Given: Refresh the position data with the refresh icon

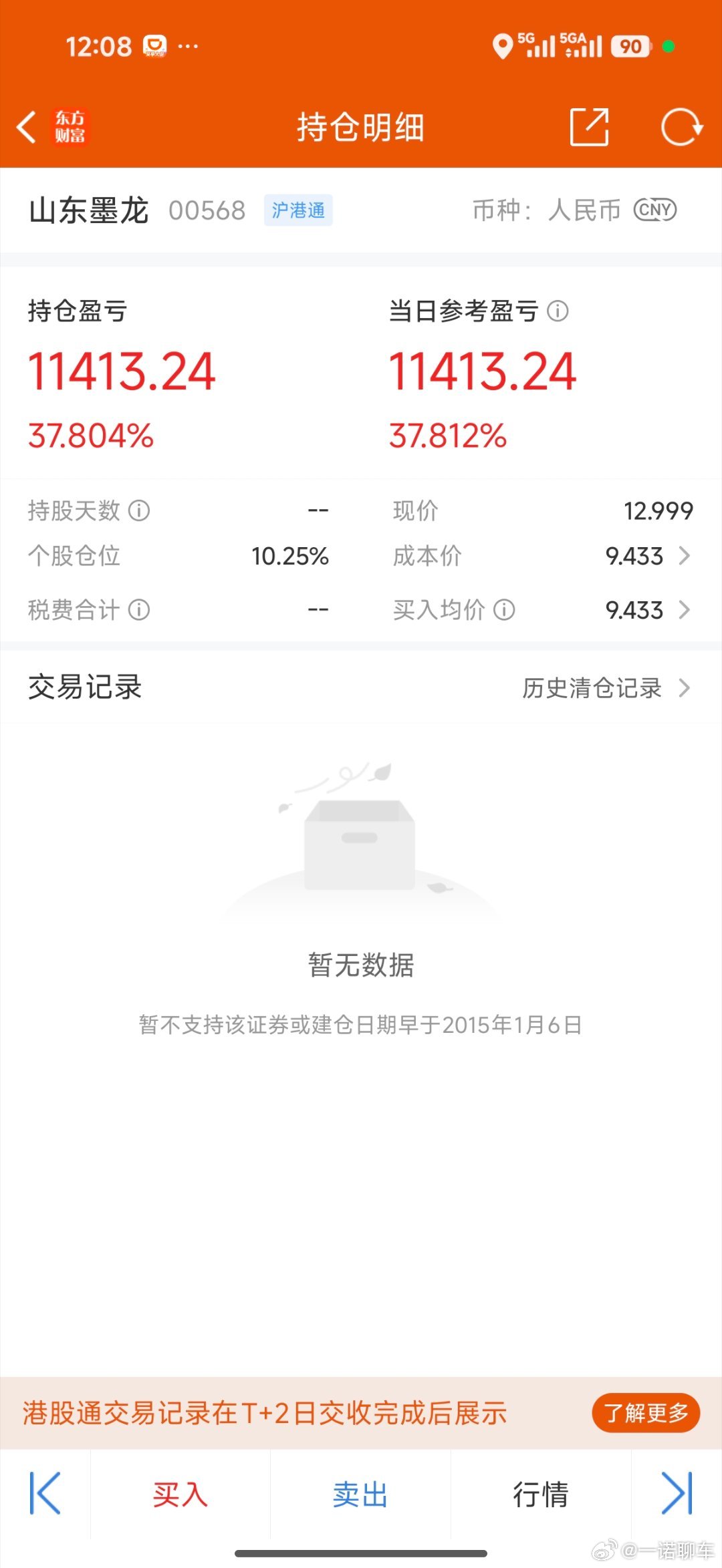Looking at the screenshot, I should pyautogui.click(x=683, y=127).
